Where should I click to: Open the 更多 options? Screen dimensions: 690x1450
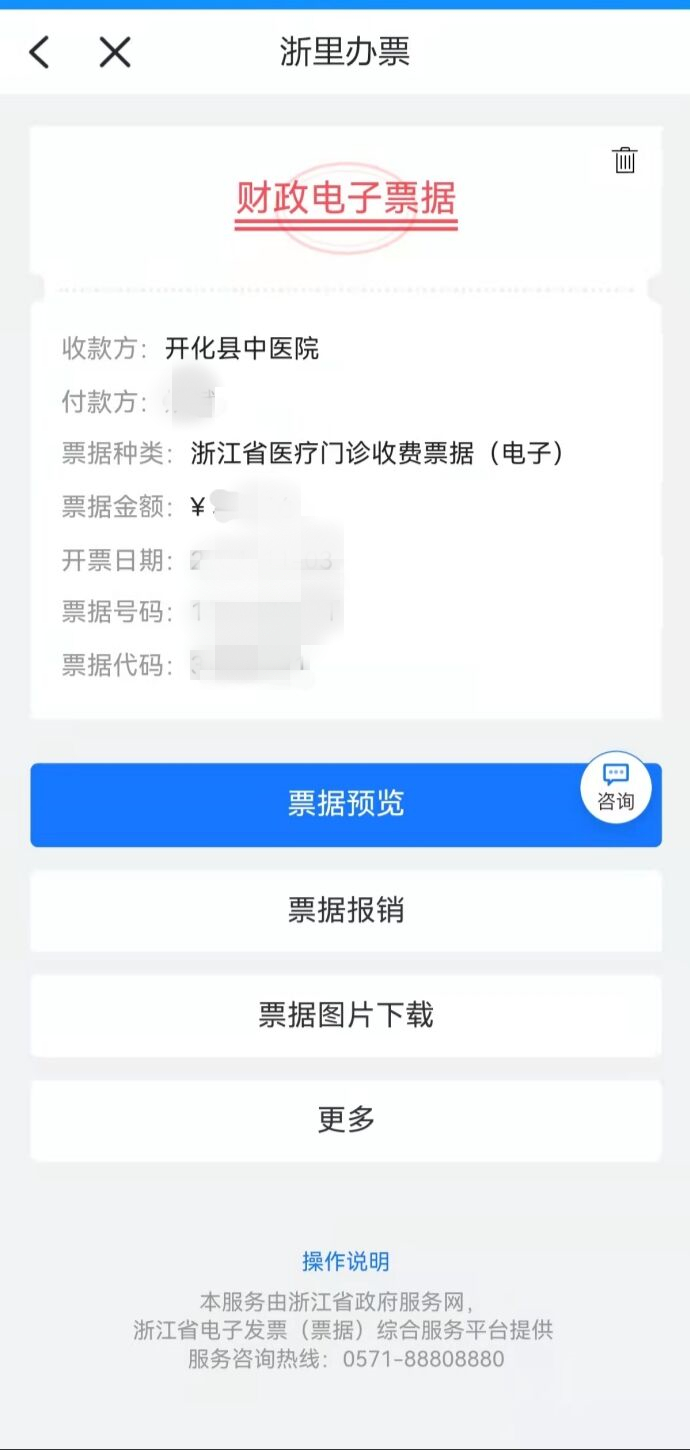[x=346, y=1120]
